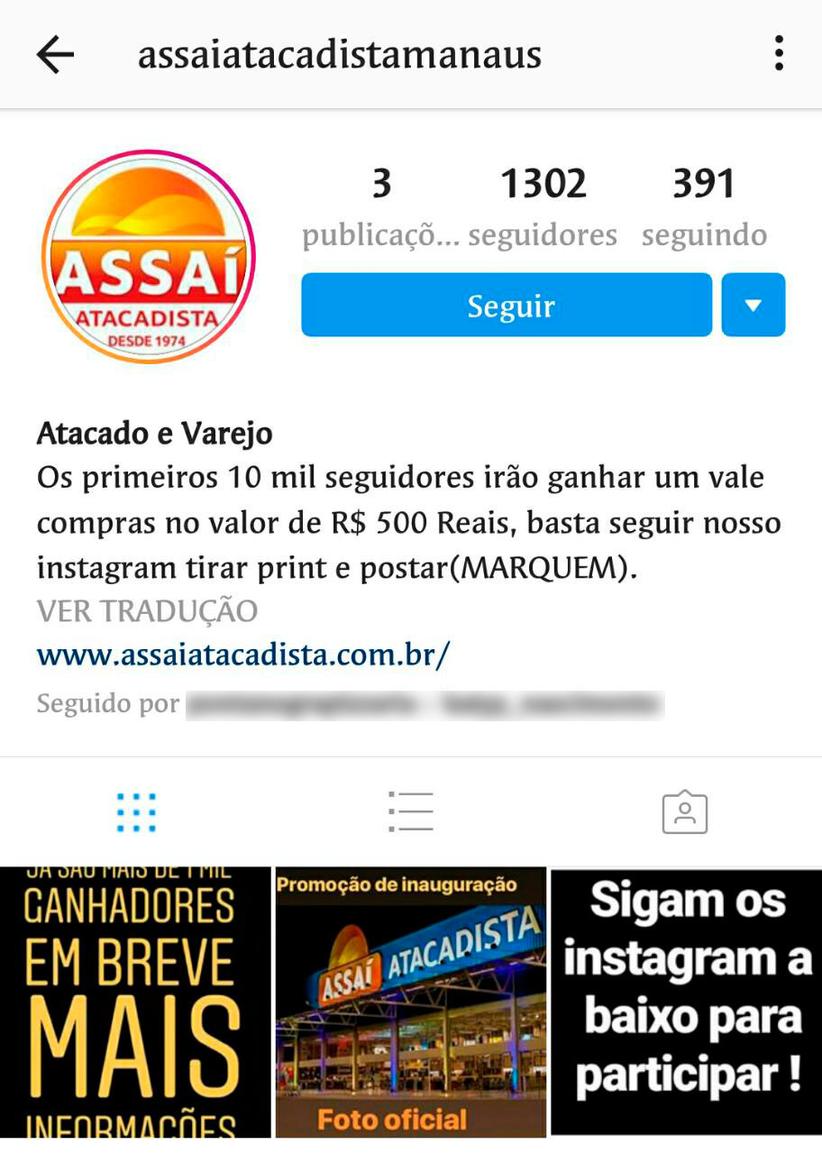Screen dimensions: 822x1154
Task: Open the Sigam os instagram post
Action: pyautogui.click(x=686, y=1002)
